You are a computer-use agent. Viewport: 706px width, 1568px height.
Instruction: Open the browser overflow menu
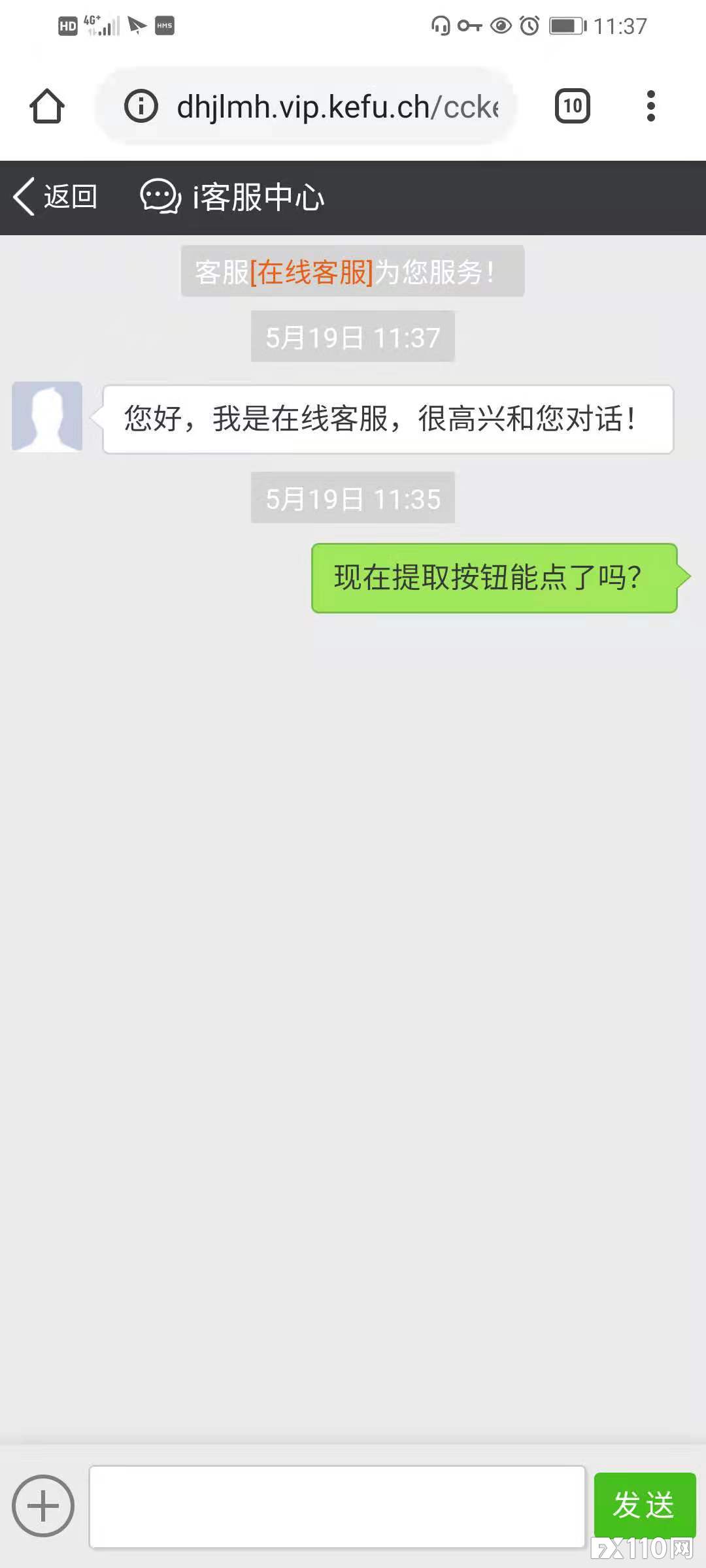tap(650, 106)
